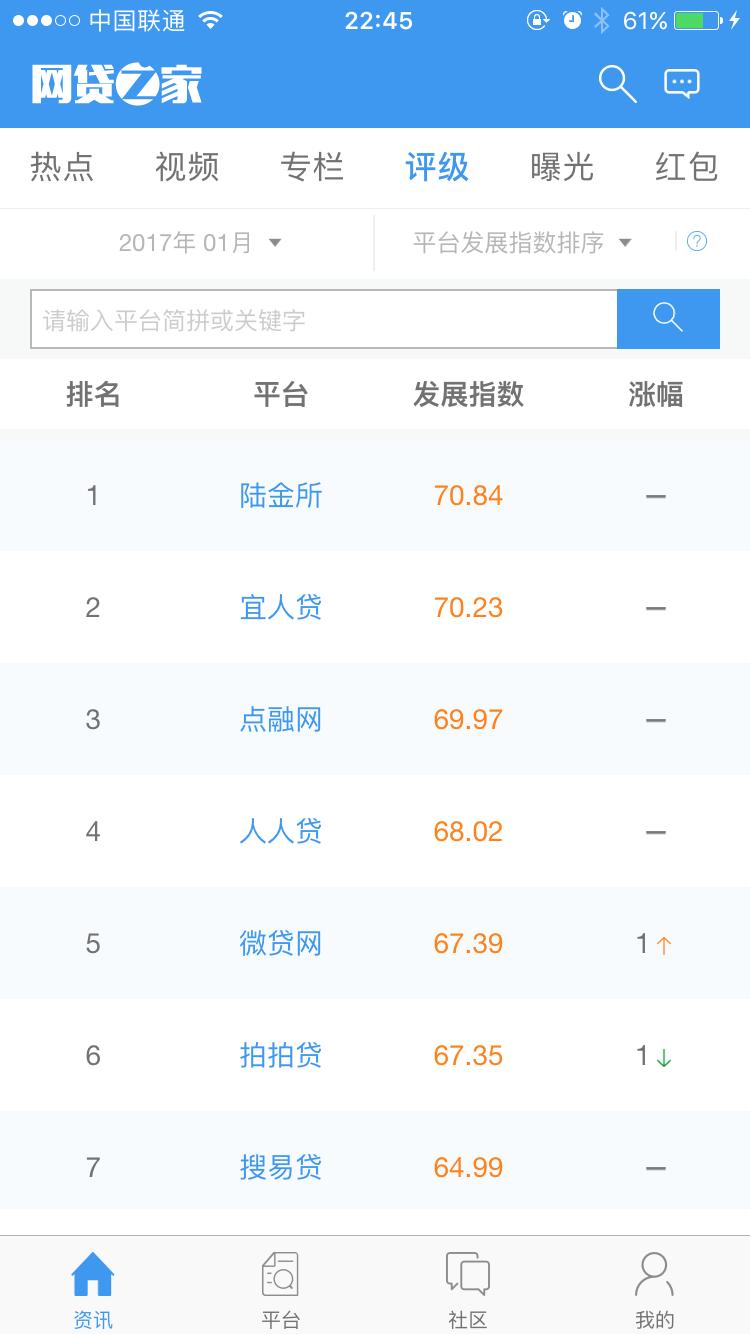Open the messages icon beside search

point(682,83)
